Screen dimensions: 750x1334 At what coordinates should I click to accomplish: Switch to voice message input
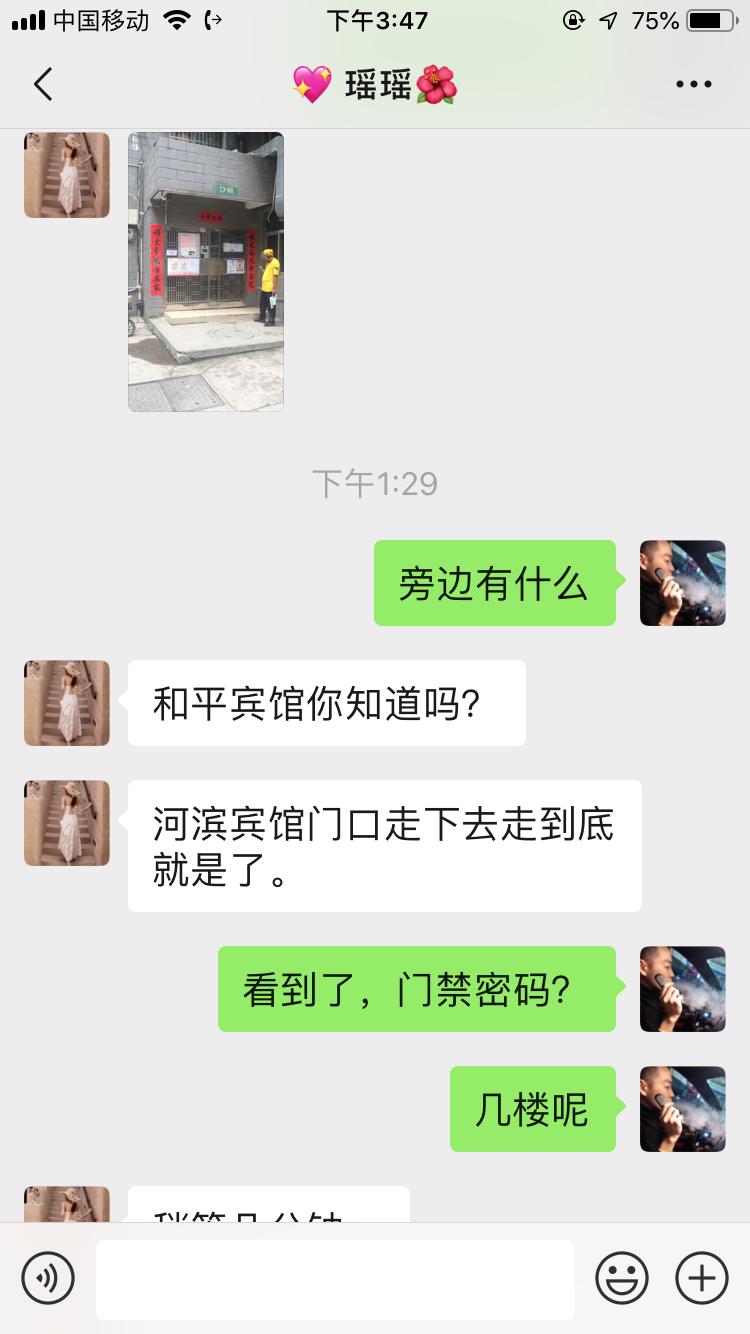click(48, 1278)
